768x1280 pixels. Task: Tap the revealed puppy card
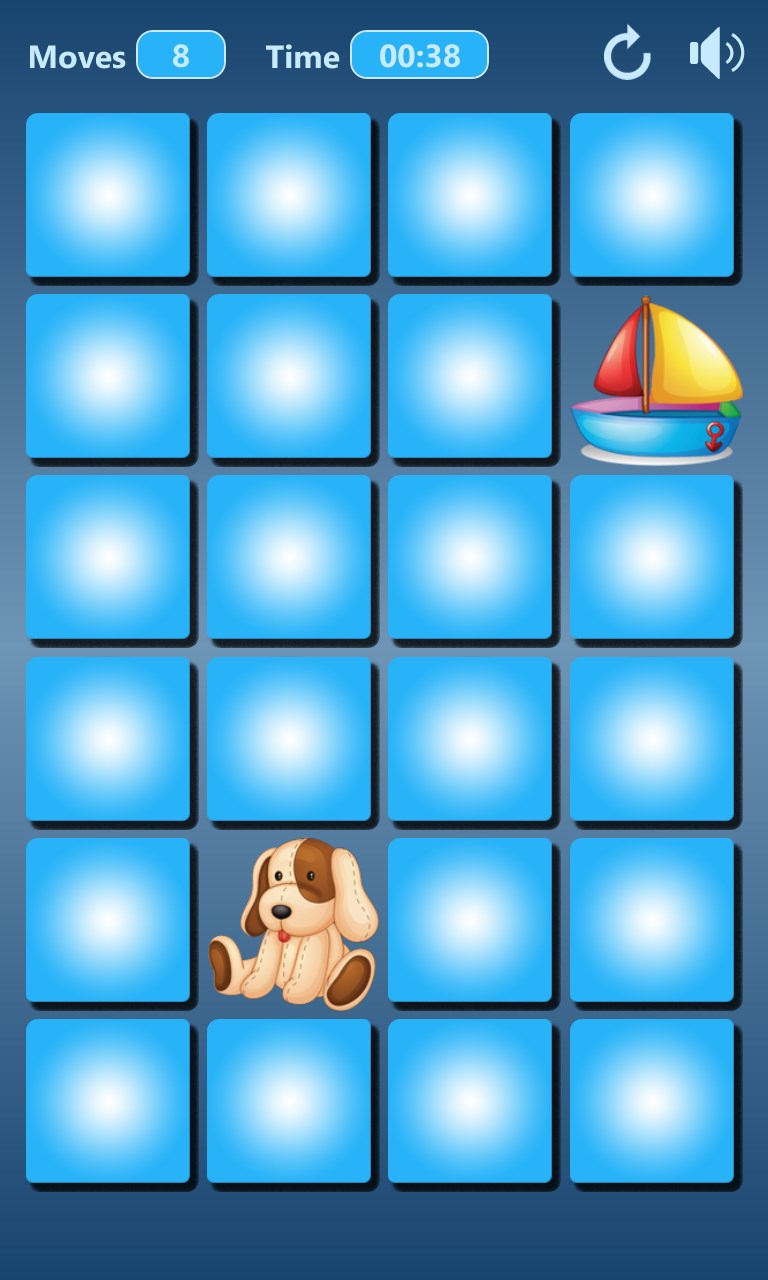click(x=291, y=922)
